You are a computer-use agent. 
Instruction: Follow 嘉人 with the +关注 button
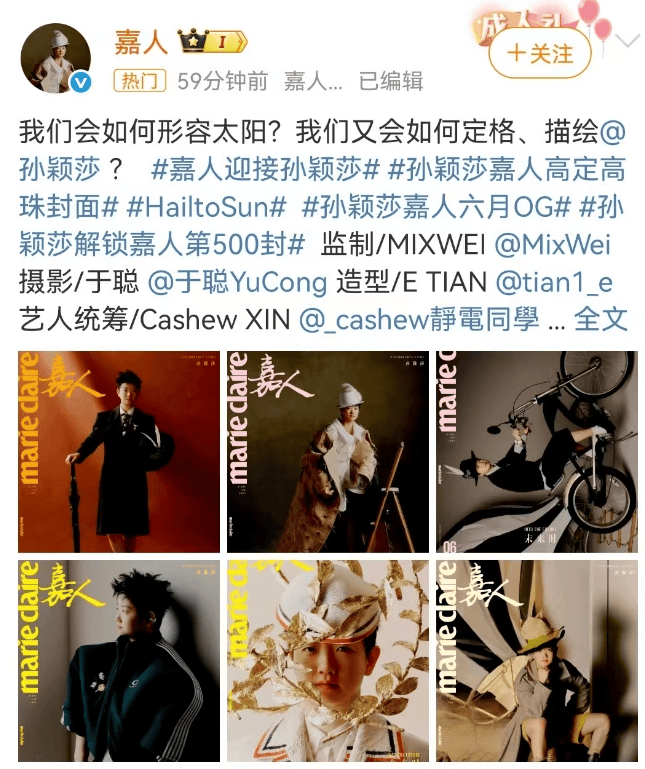(x=540, y=53)
